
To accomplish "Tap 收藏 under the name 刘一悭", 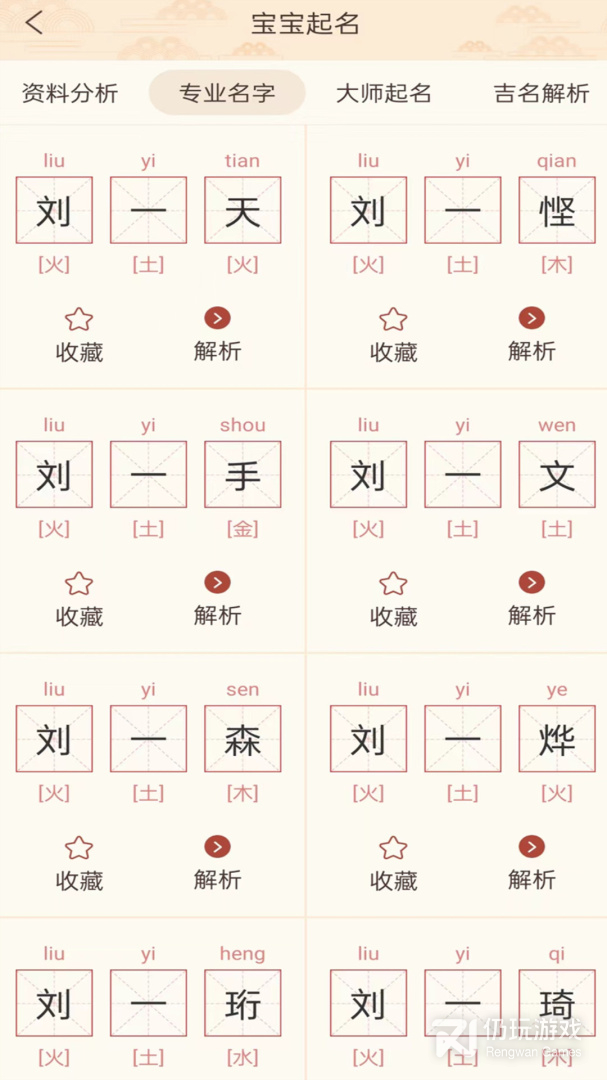I will coord(393,334).
